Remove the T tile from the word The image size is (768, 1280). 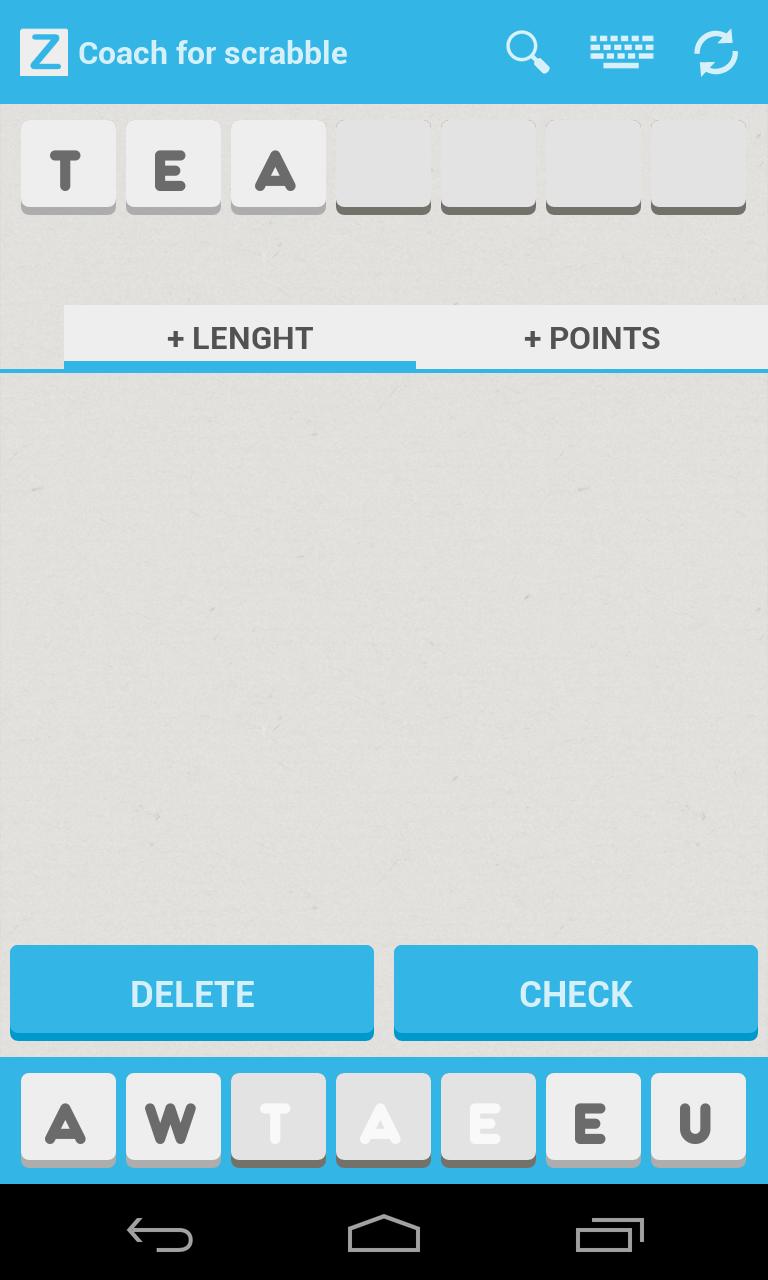pos(68,166)
